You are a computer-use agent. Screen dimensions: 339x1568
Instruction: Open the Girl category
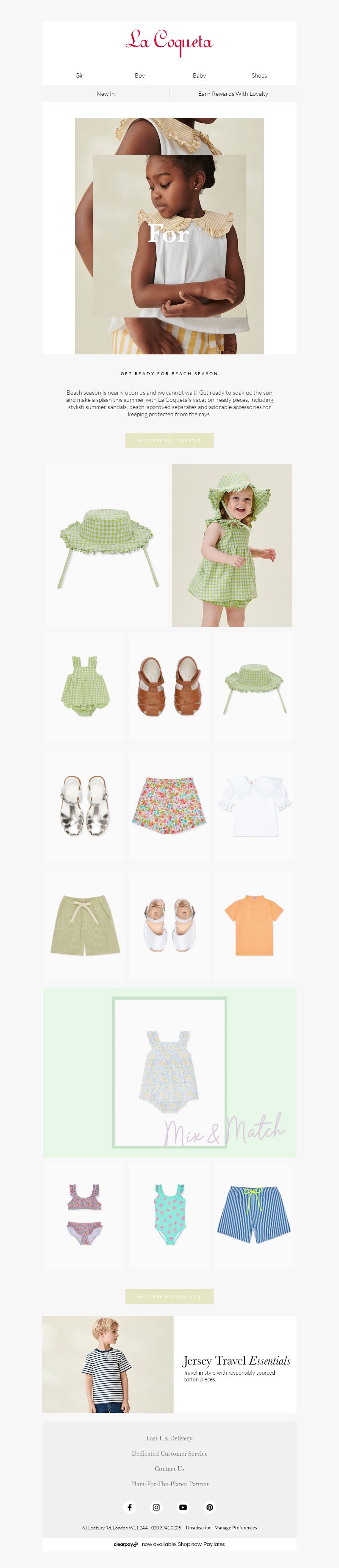[x=80, y=75]
